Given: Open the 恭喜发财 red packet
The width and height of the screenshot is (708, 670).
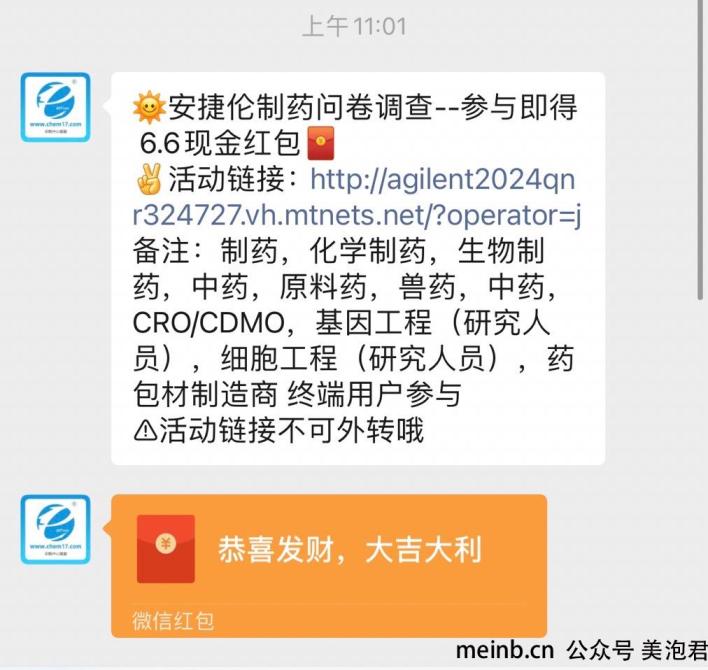Looking at the screenshot, I should [329, 552].
